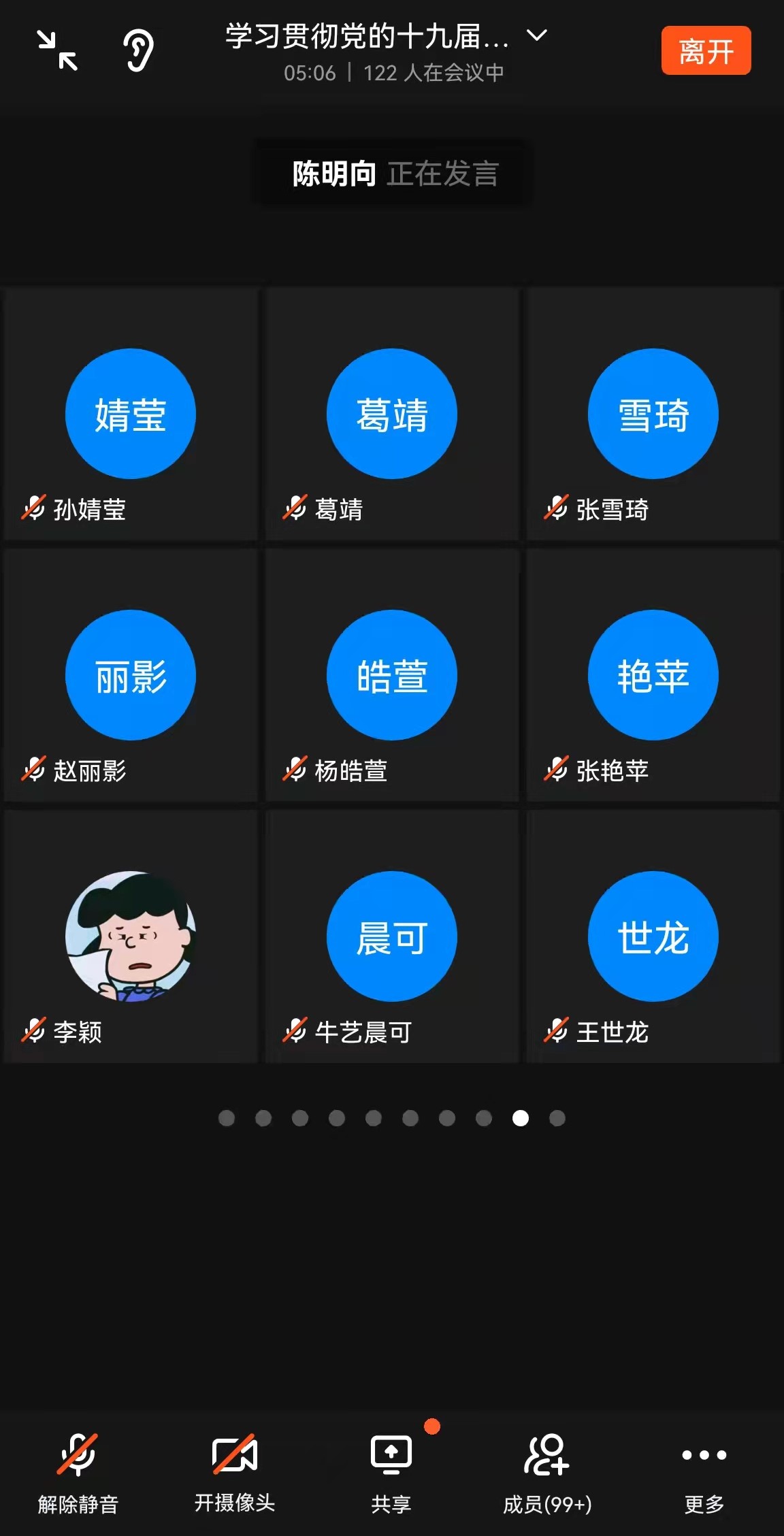Open 张雪琦's participant tile
Image resolution: width=784 pixels, height=1536 pixels.
653,414
